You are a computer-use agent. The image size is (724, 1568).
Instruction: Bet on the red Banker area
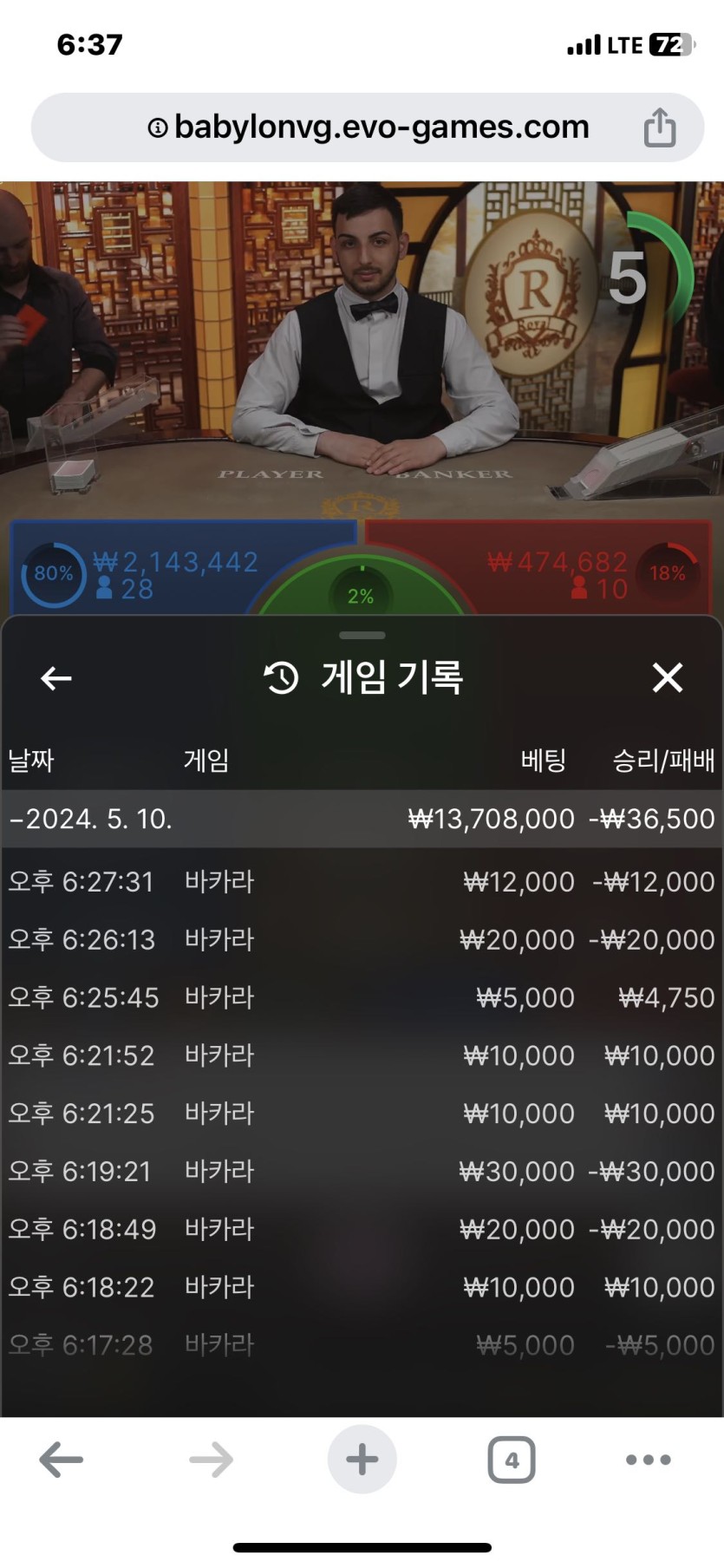tap(555, 568)
